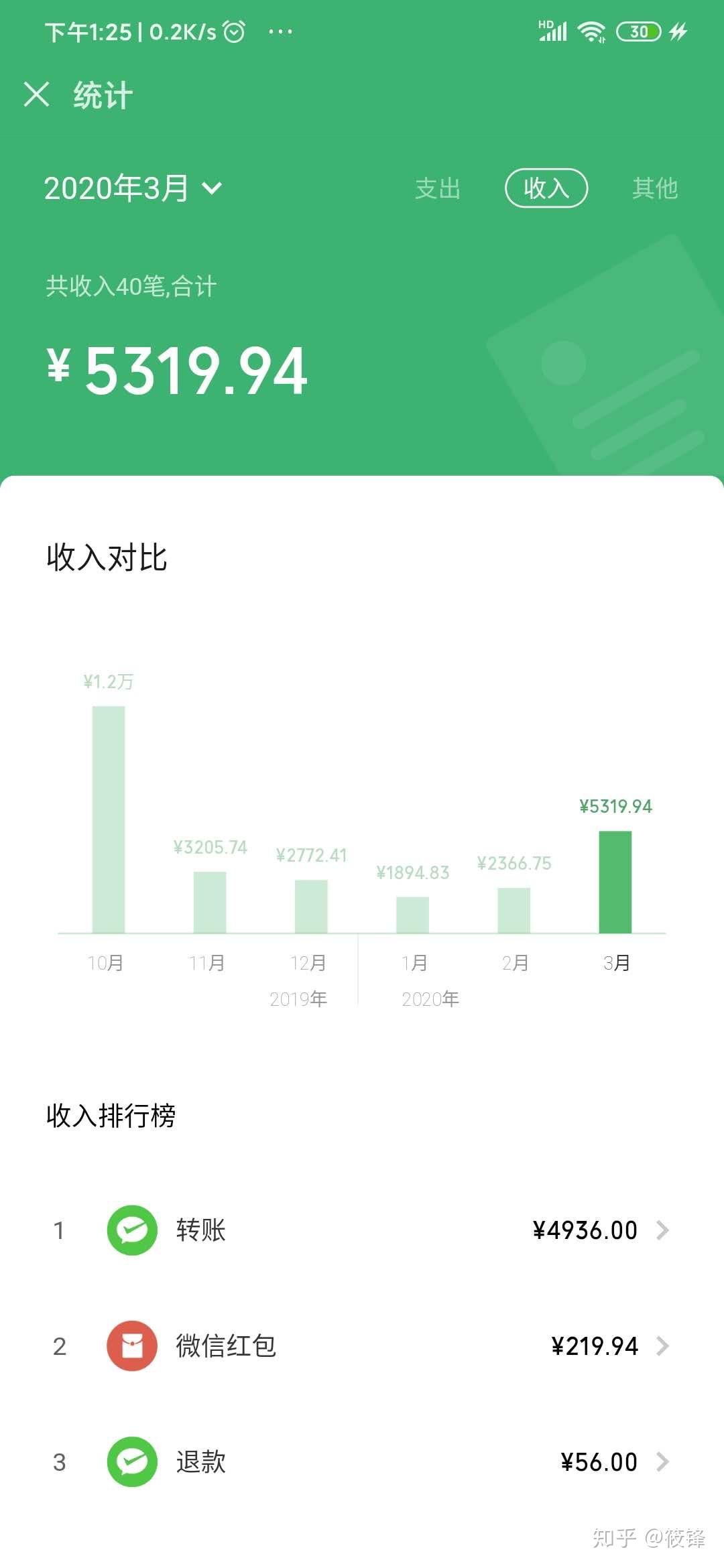
Task: Select the 10月 bar in the chart
Action: [x=109, y=819]
